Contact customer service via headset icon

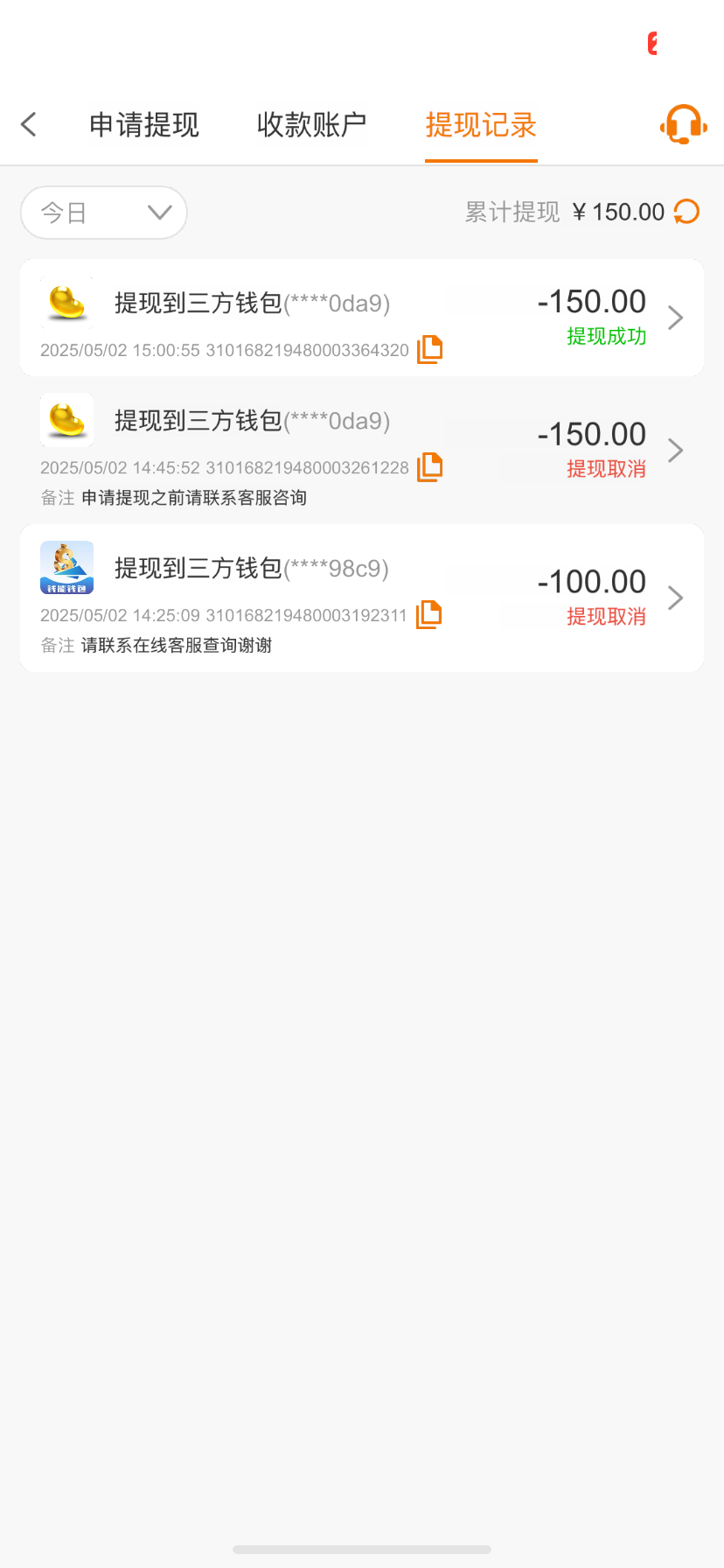pos(684,124)
